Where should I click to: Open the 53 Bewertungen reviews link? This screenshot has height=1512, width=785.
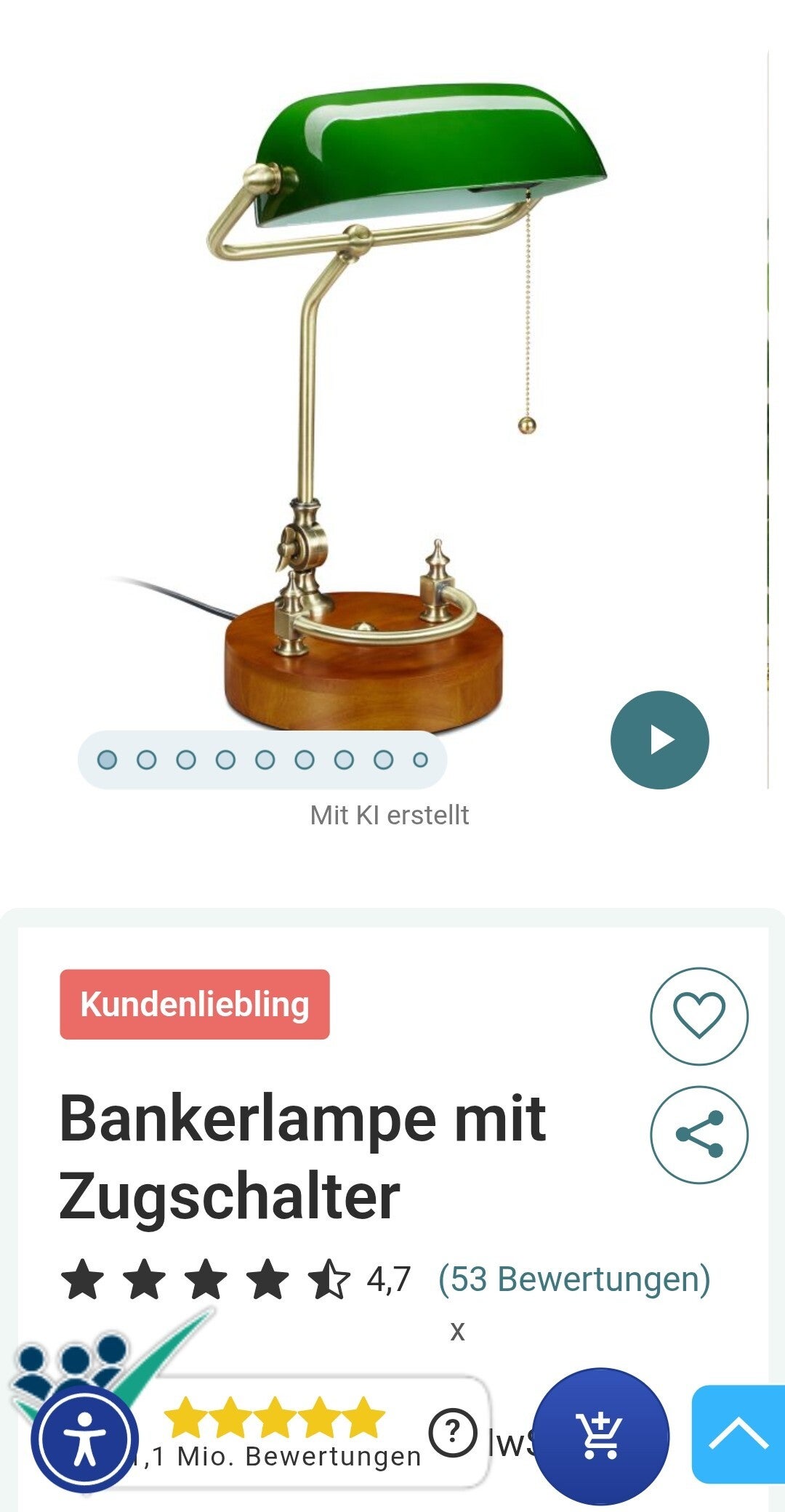pos(573,1279)
